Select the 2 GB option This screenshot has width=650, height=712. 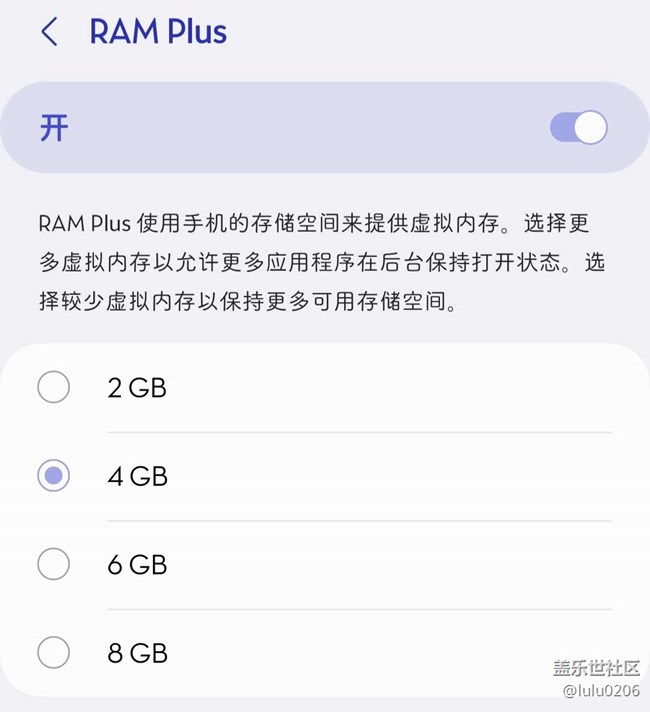[54, 388]
